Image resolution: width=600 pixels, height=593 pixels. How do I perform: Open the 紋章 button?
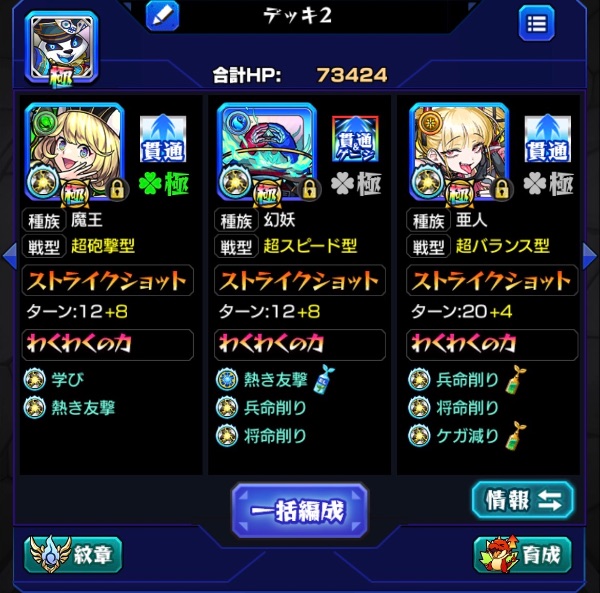click(71, 555)
